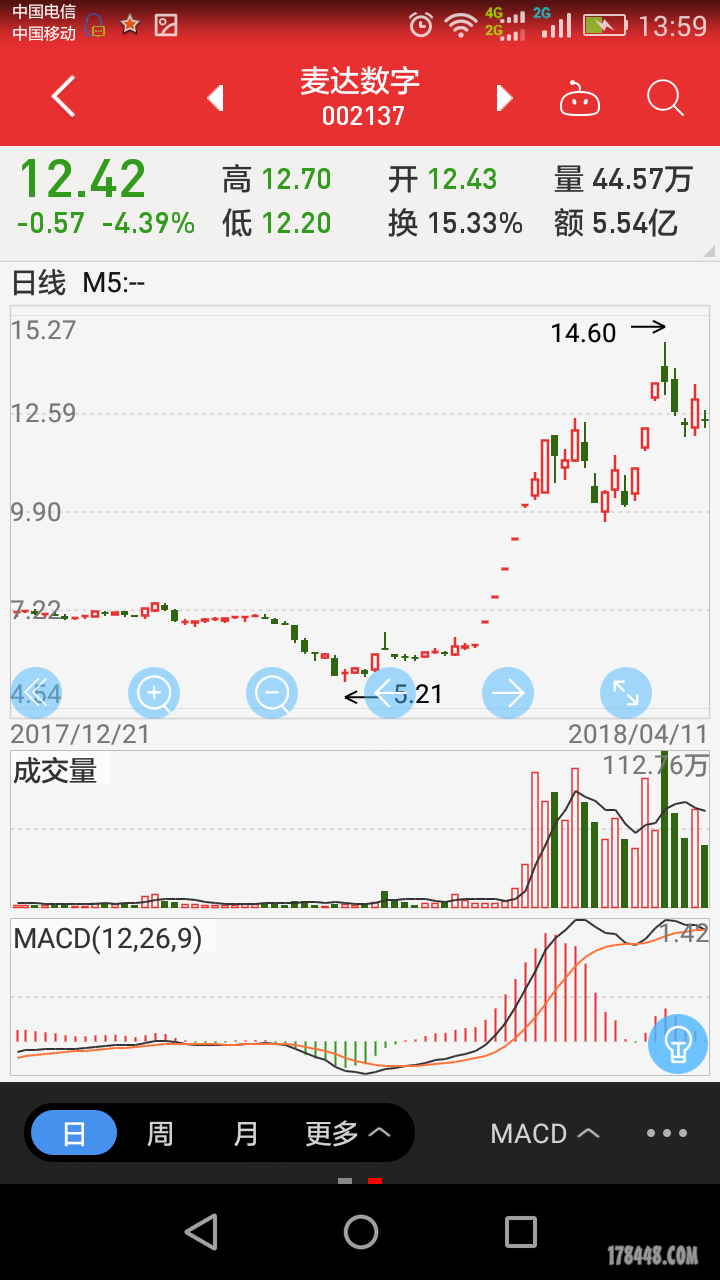Tap the system back button
This screenshot has width=720, height=1280.
(201, 1232)
